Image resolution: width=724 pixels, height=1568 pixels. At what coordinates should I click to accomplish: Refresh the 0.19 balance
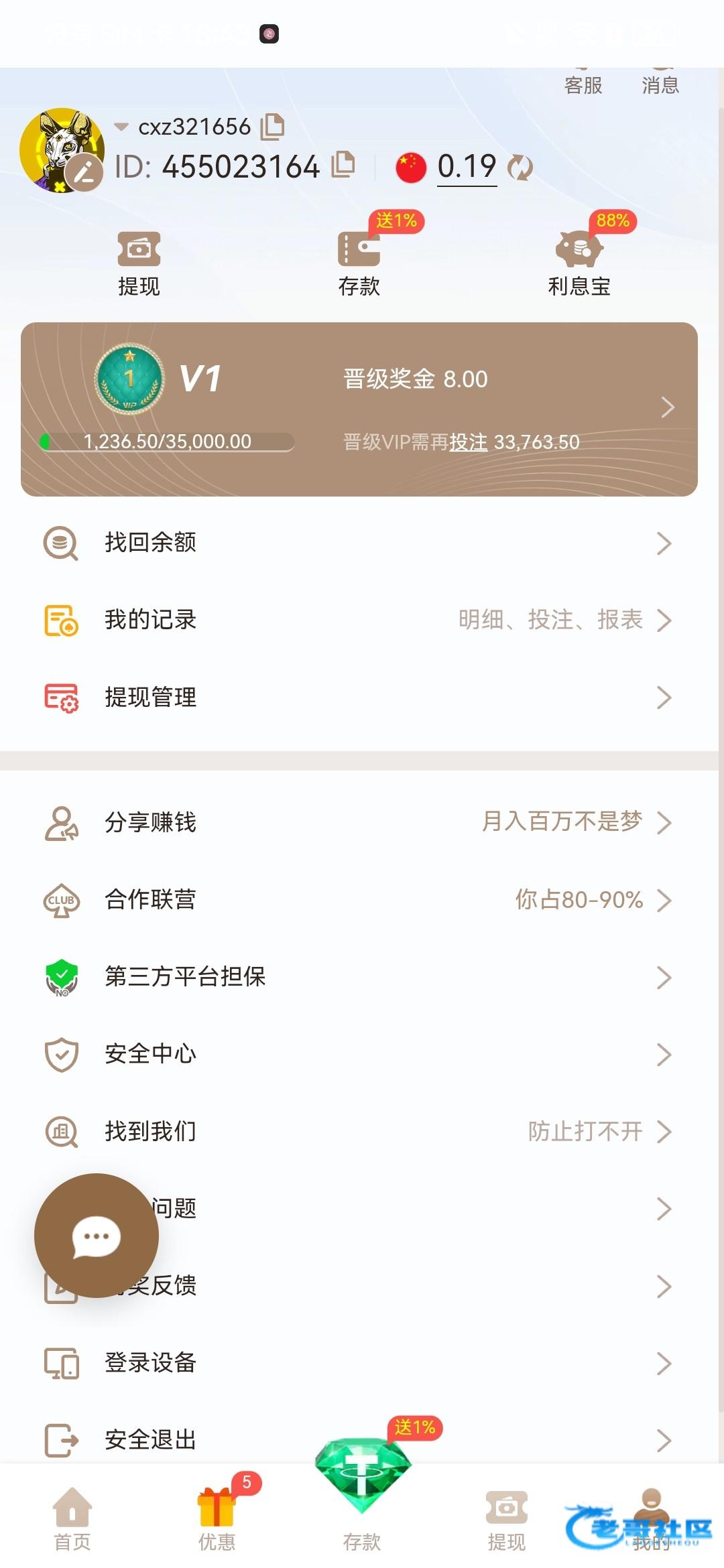point(520,167)
